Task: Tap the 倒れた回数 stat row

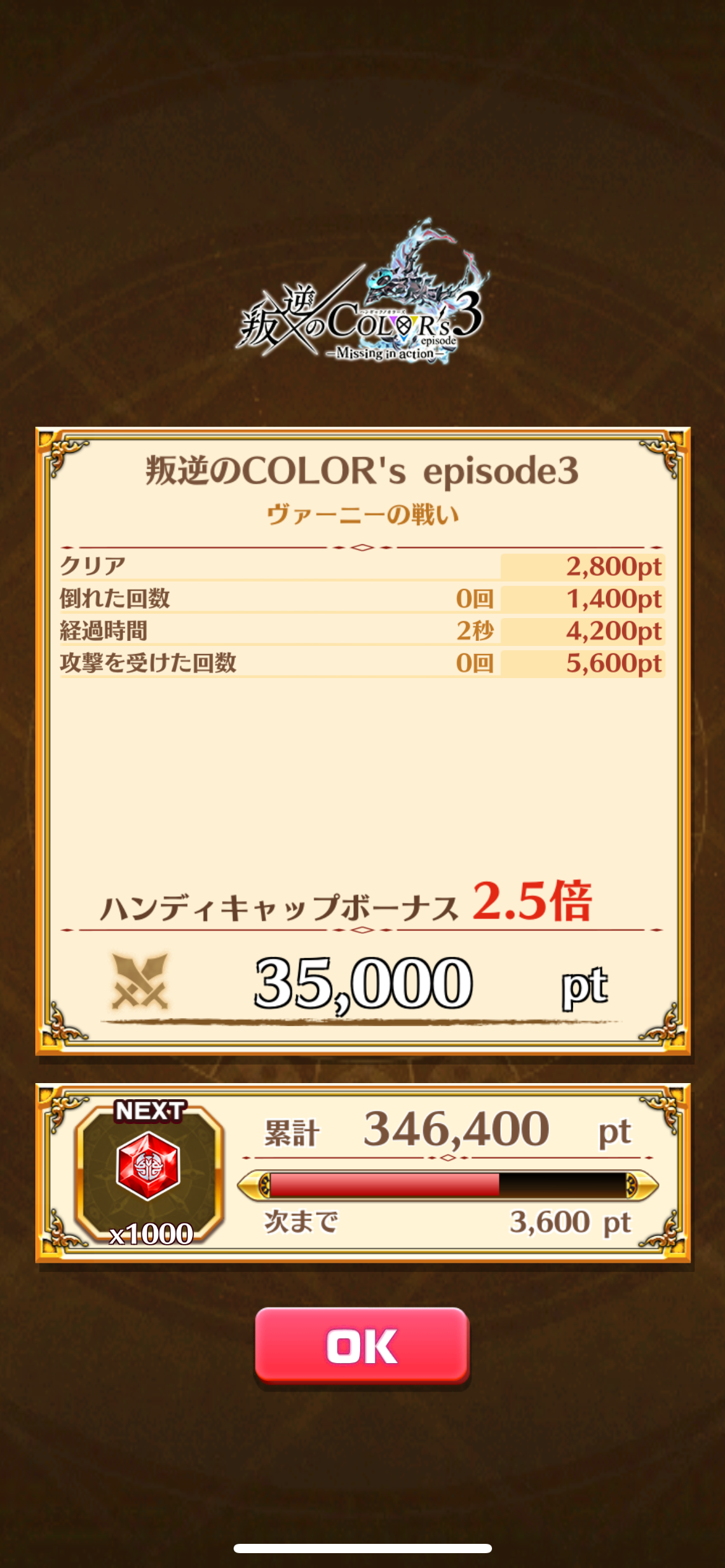Action: point(362,599)
